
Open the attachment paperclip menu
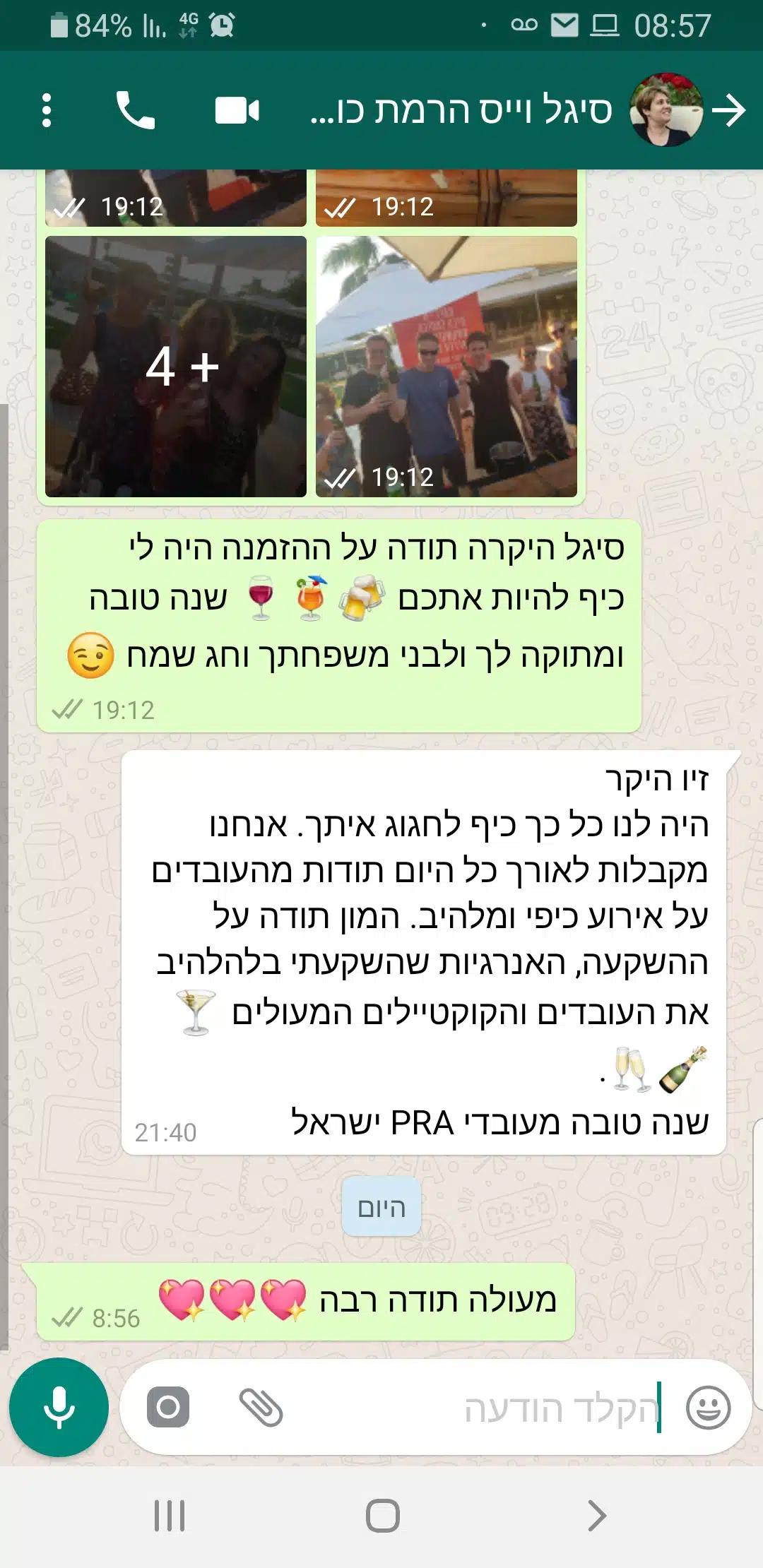(261, 1407)
